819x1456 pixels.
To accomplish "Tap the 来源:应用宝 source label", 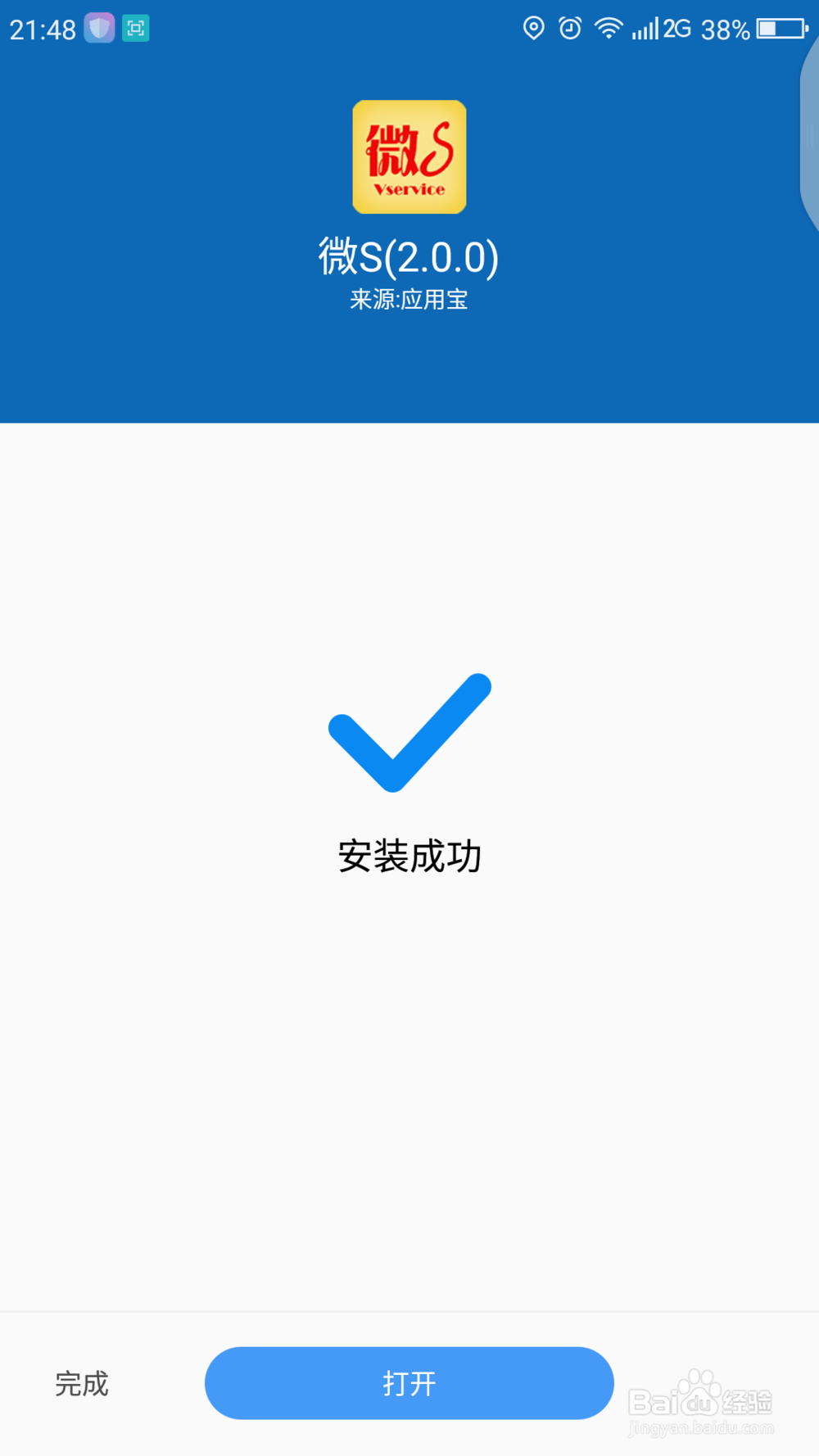I will 409,301.
